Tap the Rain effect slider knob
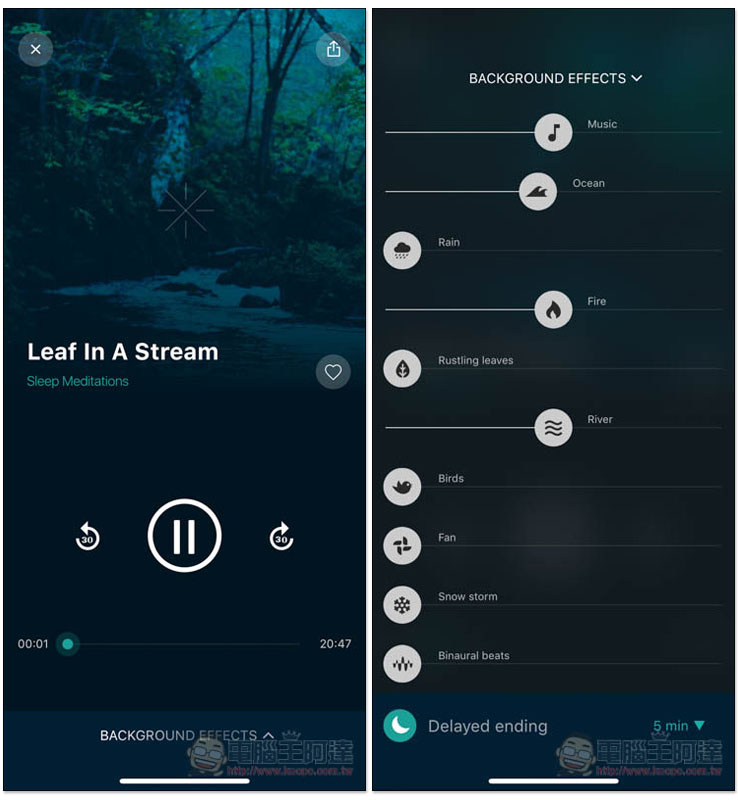Screen dimensions: 738x800 point(402,250)
